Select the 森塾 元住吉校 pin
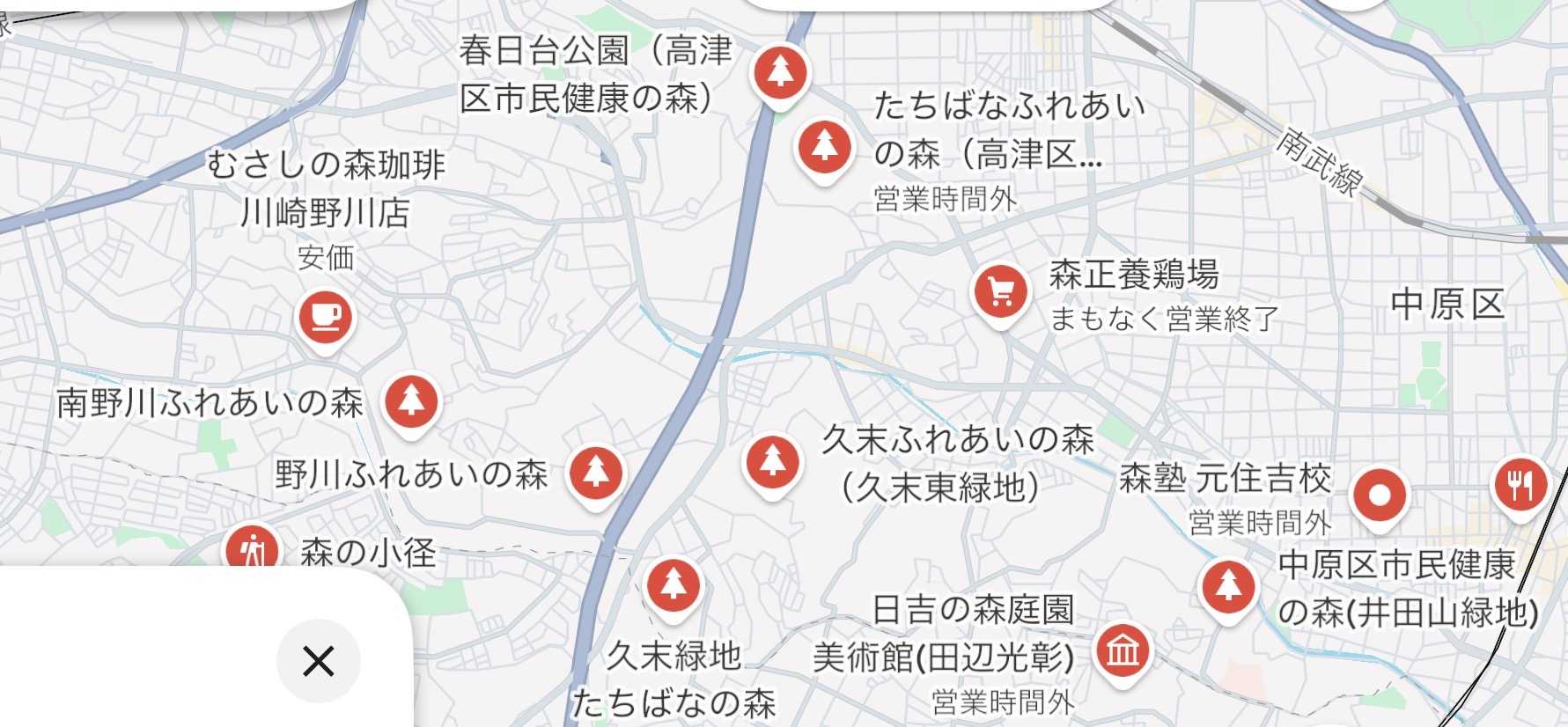Image resolution: width=1568 pixels, height=727 pixels. pos(1379,495)
